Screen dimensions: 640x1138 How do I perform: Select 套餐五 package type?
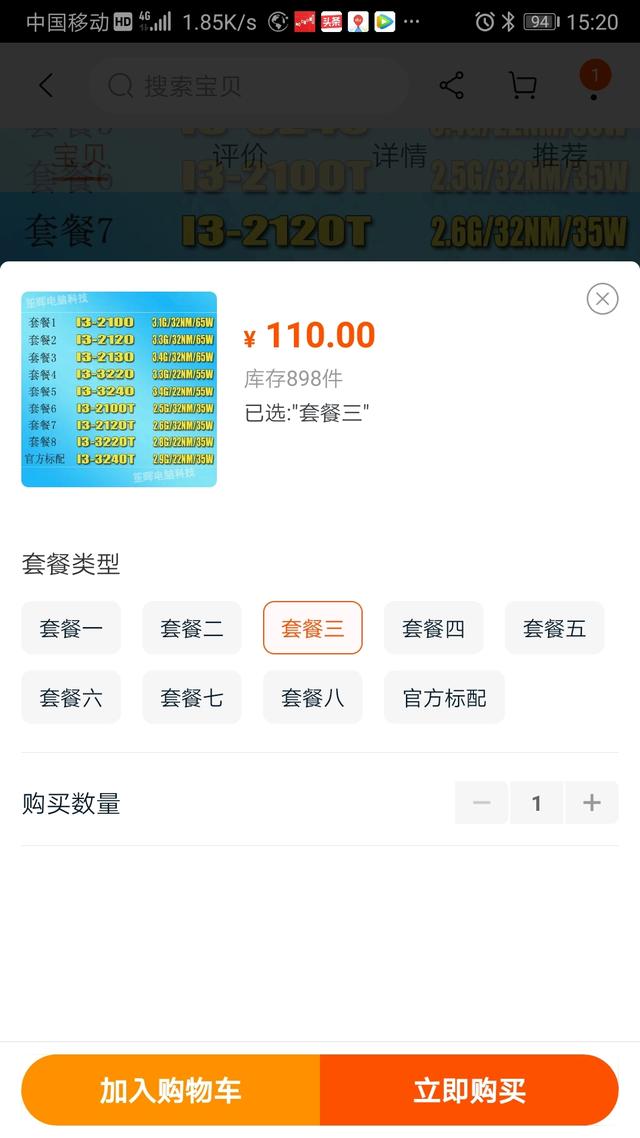click(x=554, y=628)
